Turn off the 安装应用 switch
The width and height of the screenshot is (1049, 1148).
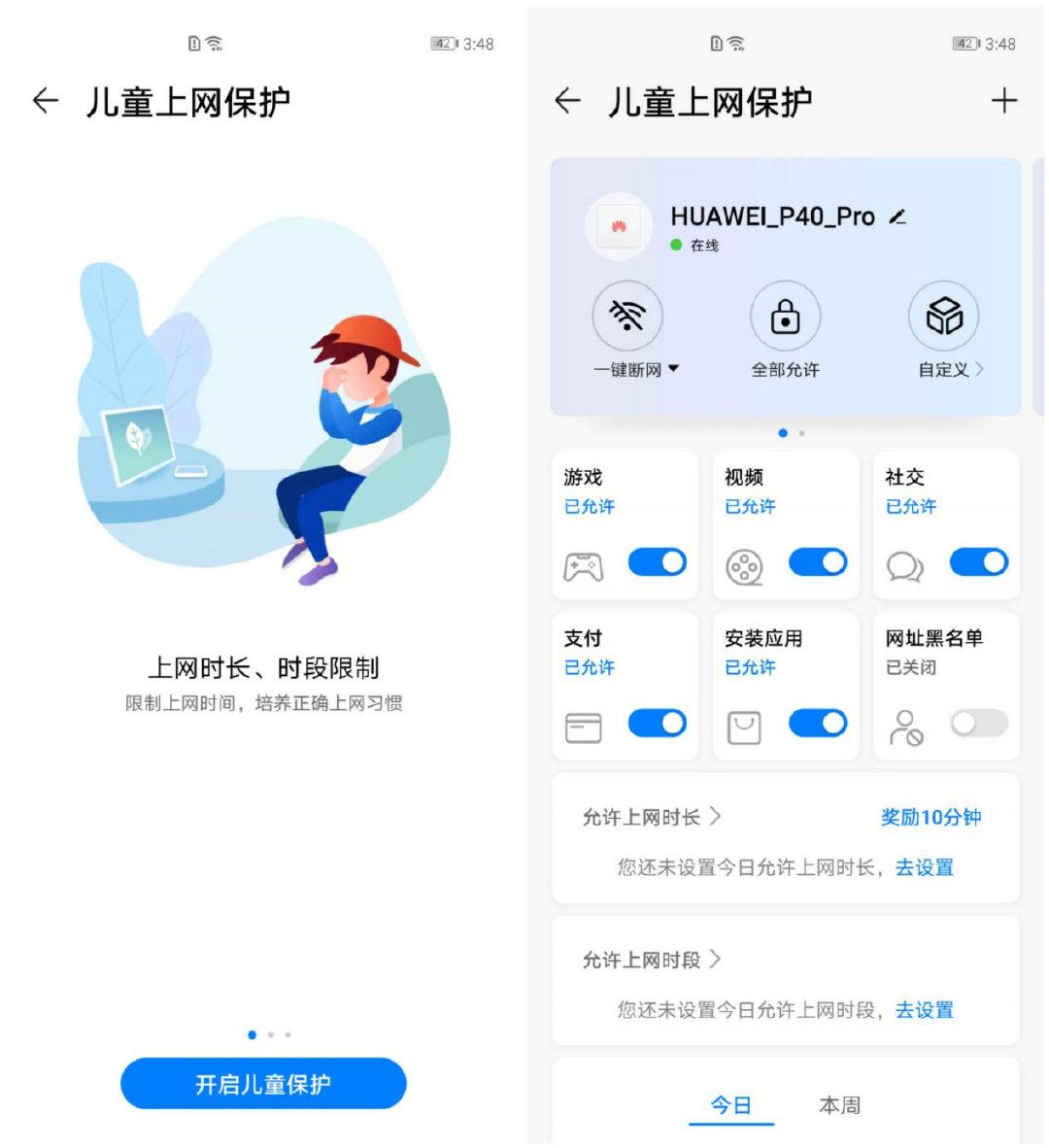818,724
